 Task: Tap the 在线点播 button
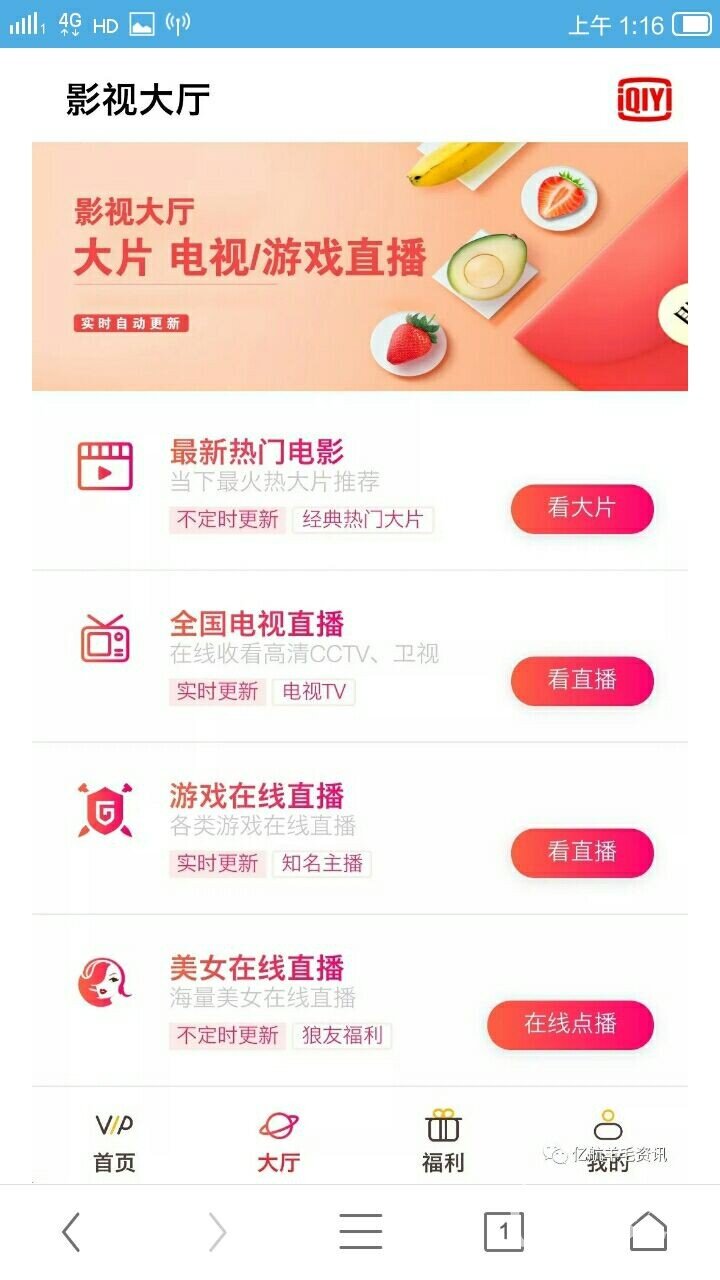pyautogui.click(x=570, y=1024)
